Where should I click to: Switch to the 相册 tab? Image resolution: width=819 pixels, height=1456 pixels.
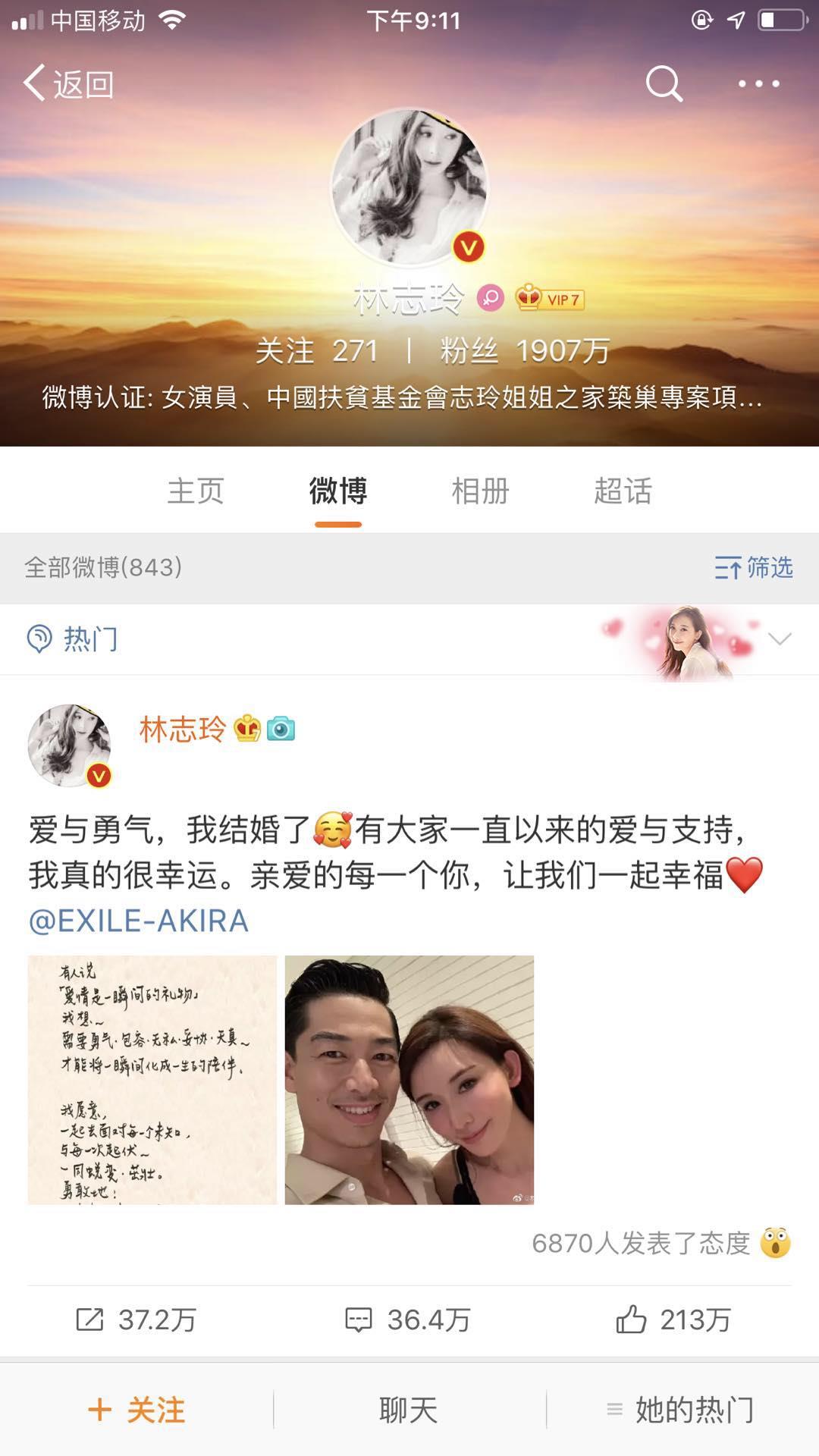480,491
